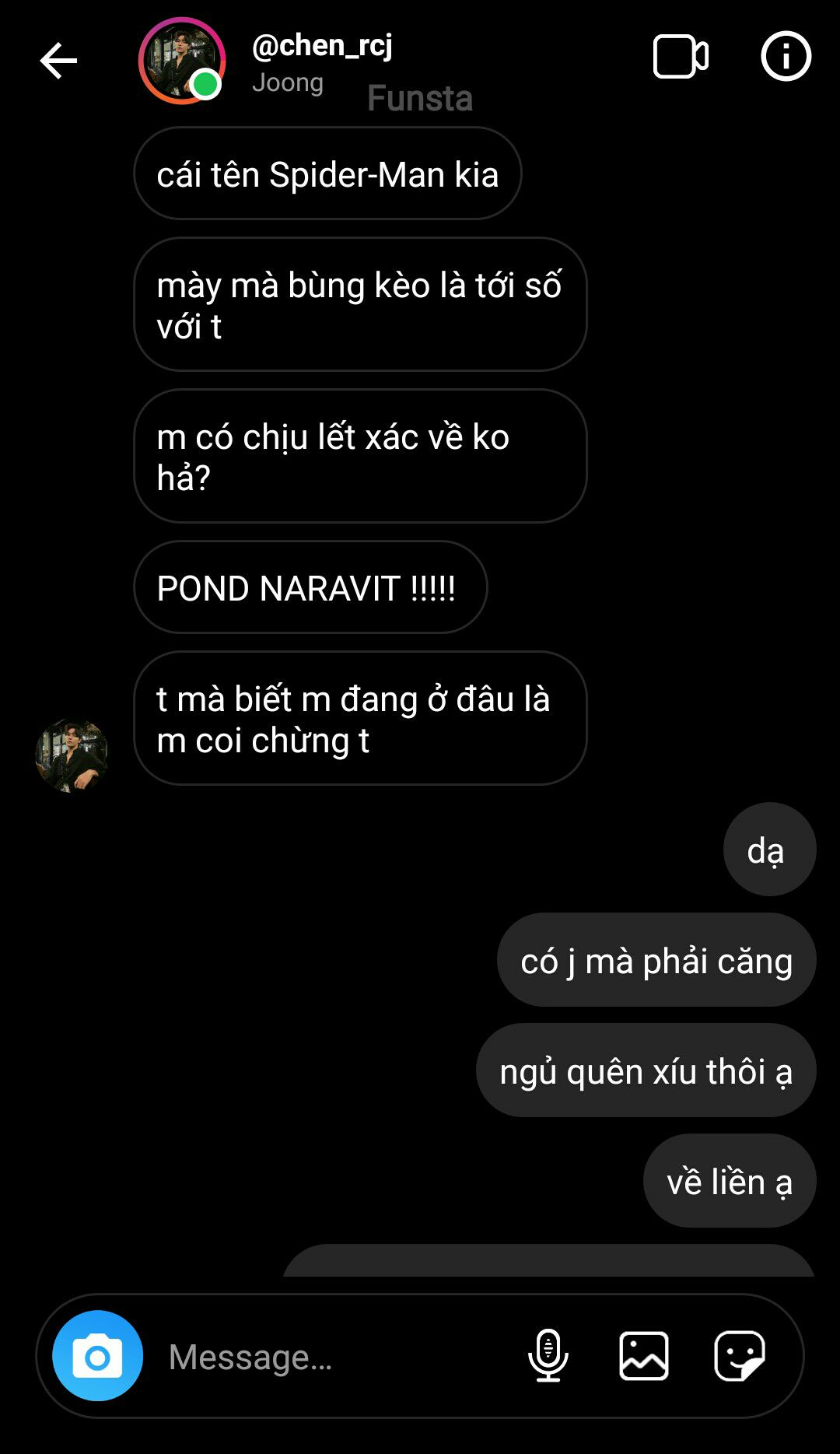Open conversation info details

pos(786,57)
